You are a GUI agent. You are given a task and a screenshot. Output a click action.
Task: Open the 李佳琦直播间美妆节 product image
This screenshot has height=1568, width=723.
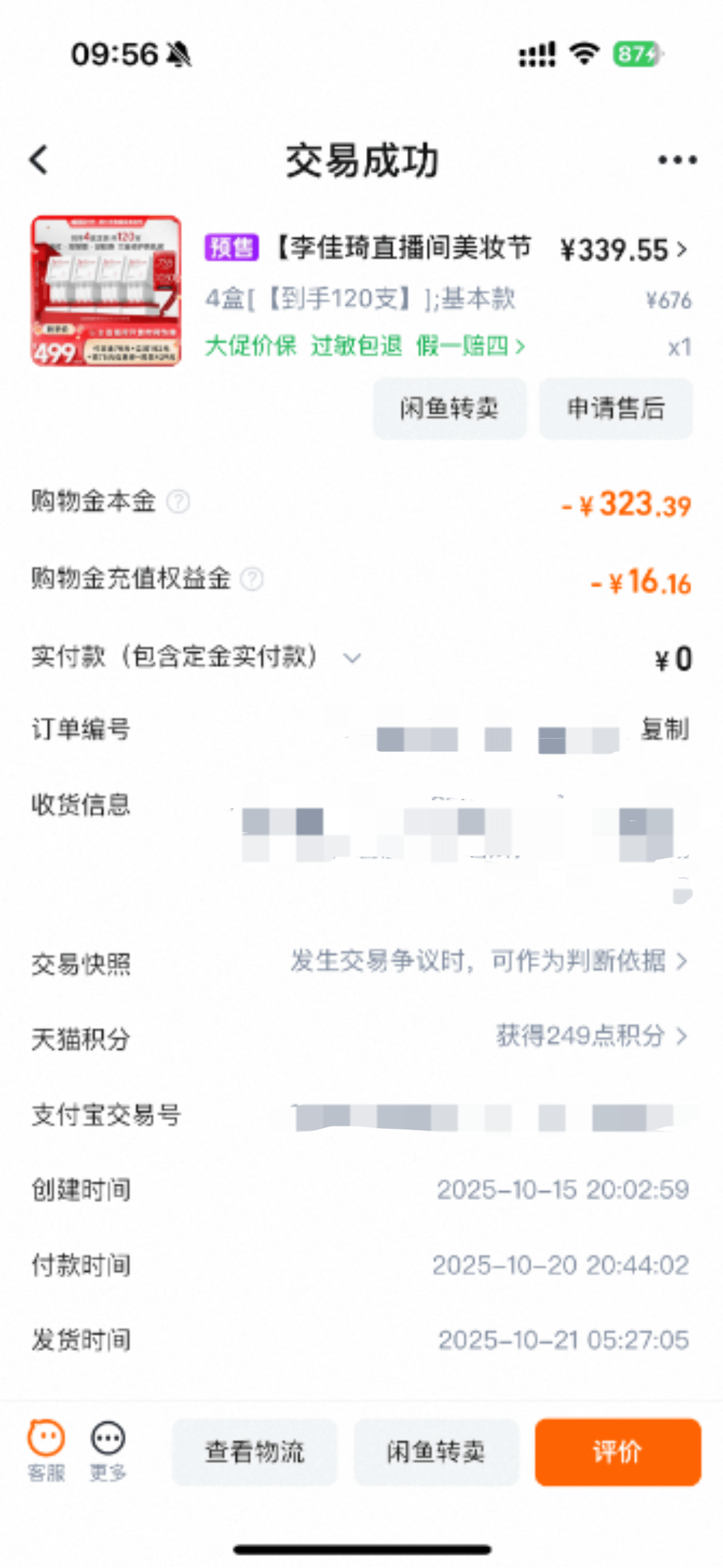106,291
